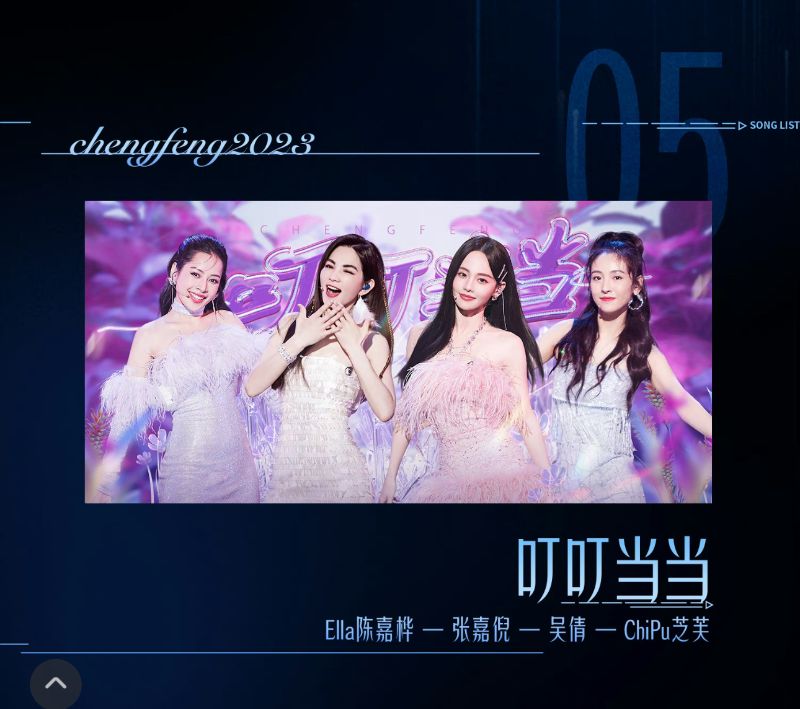The width and height of the screenshot is (800, 709).
Task: Open the 叮叮当当 performance poster image
Action: click(398, 351)
